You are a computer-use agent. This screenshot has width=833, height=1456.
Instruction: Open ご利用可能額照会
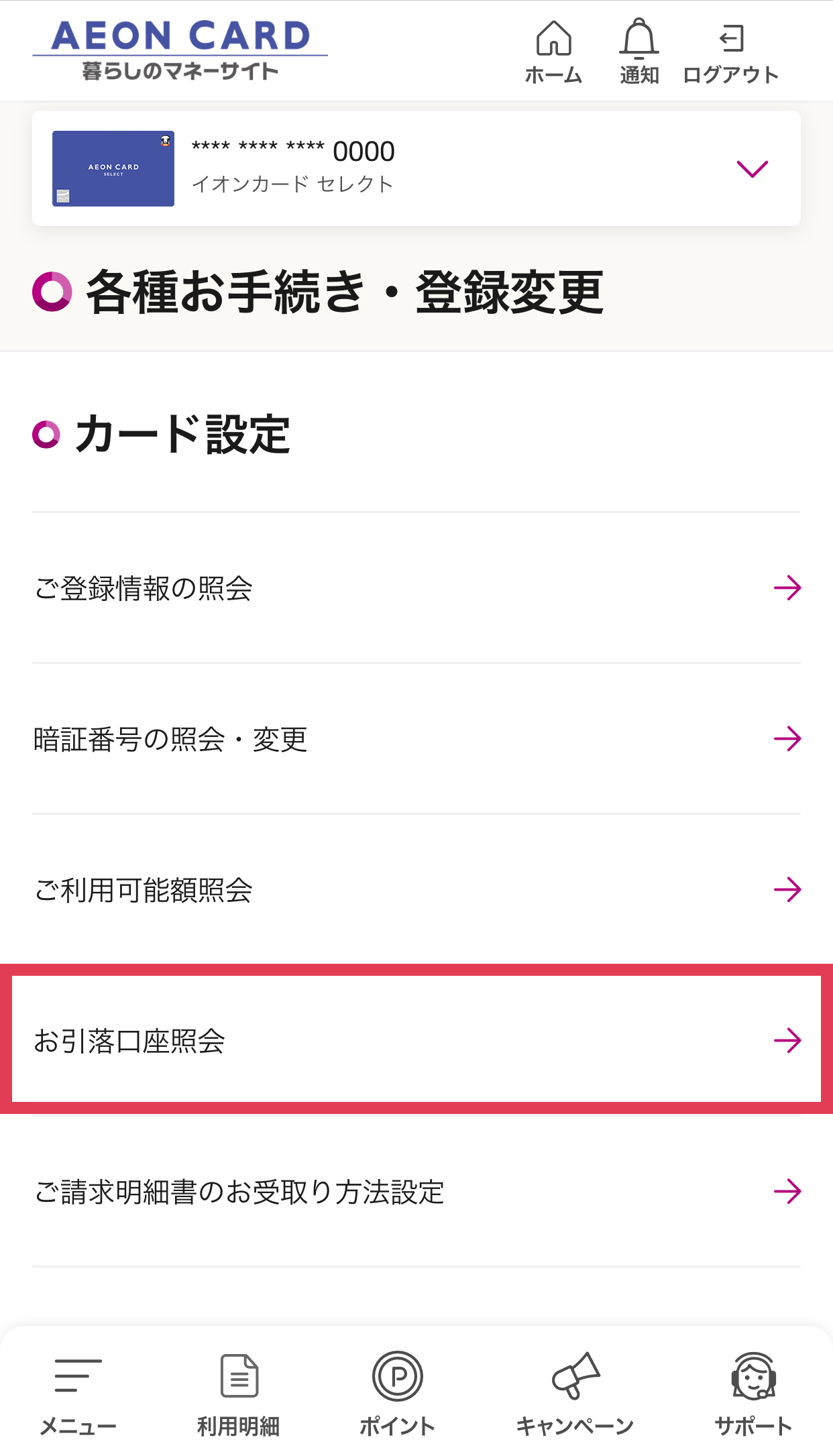pyautogui.click(x=416, y=890)
